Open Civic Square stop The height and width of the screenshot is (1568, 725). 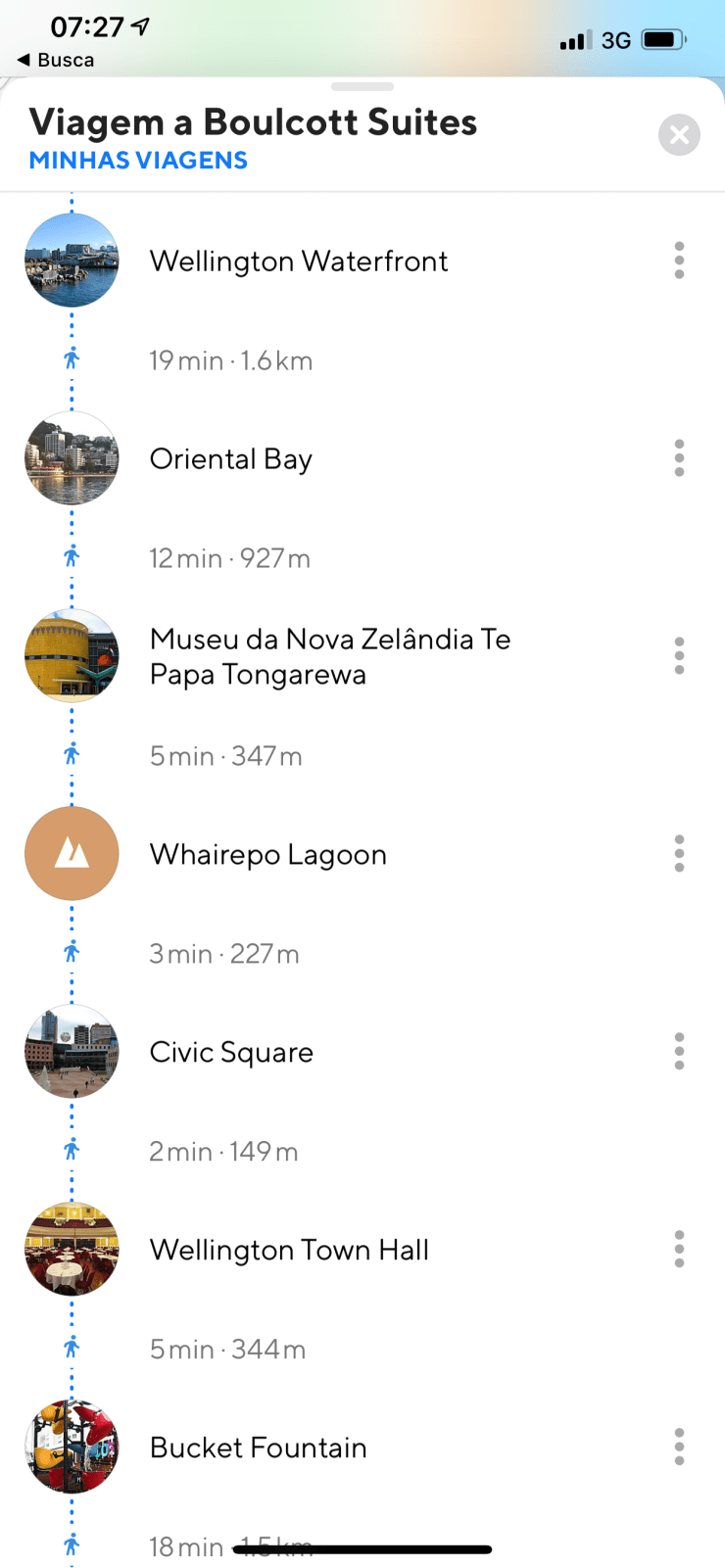pos(231,1052)
